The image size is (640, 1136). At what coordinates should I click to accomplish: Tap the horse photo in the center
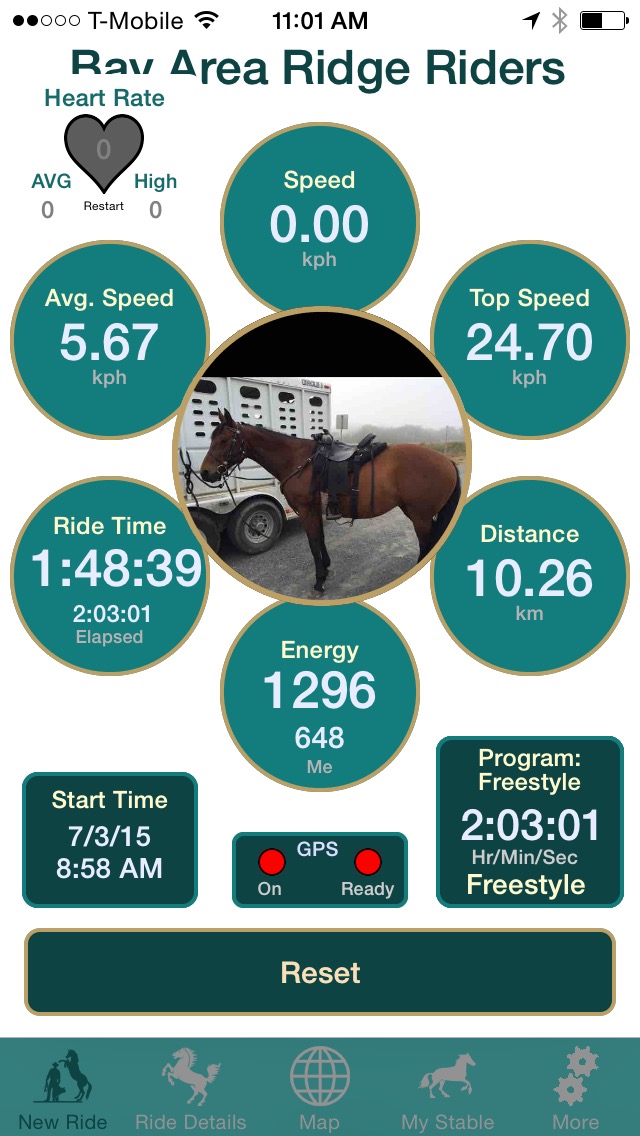[322, 470]
